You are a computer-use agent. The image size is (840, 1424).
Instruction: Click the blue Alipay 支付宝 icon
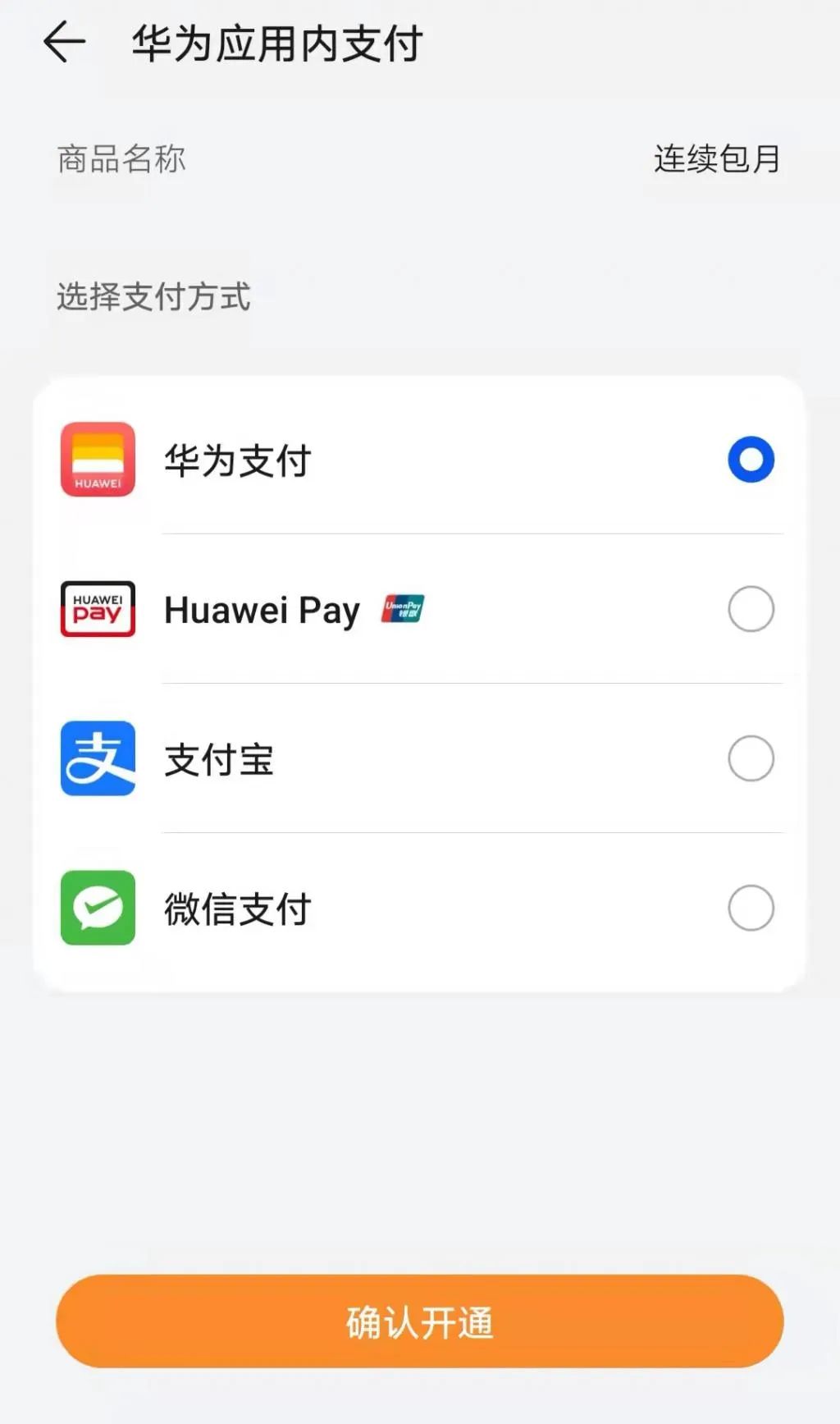(x=97, y=759)
